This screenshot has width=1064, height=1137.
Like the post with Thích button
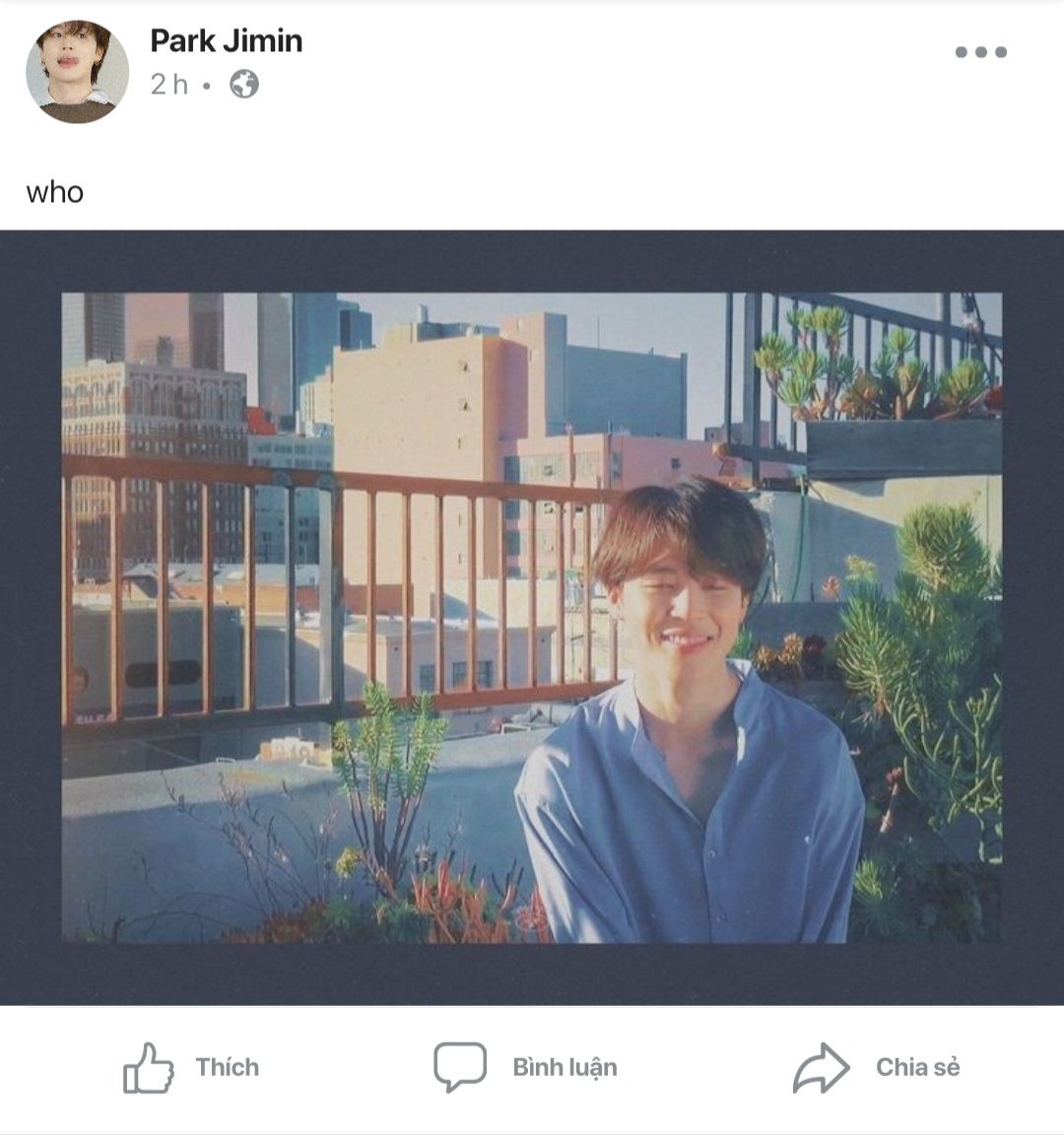191,1067
